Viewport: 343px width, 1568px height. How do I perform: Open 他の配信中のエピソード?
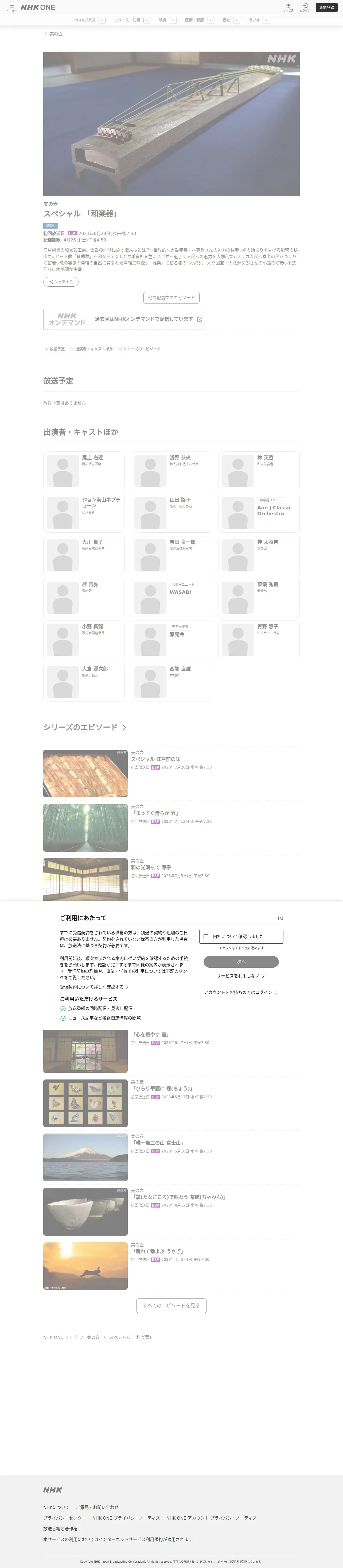click(x=171, y=298)
